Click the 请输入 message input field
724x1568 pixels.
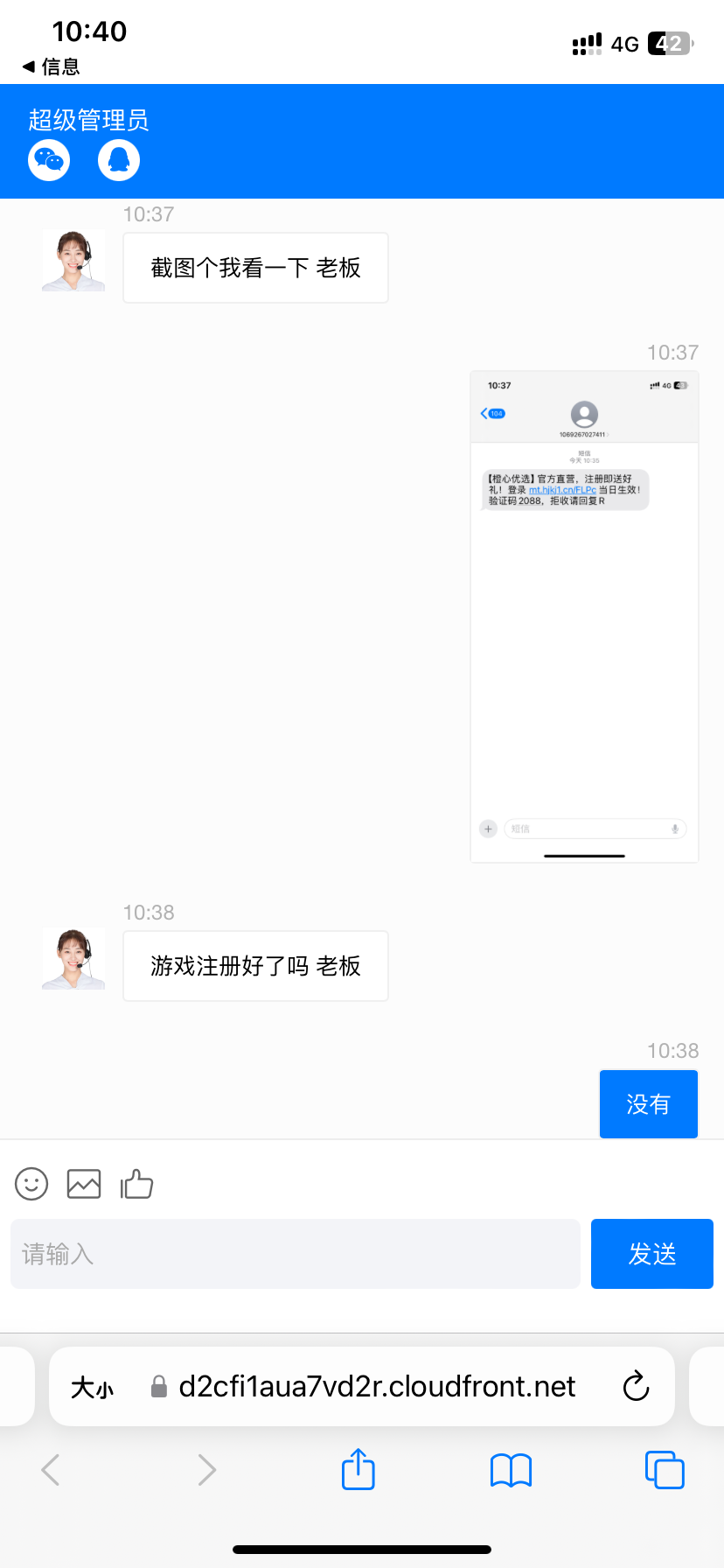click(295, 1253)
